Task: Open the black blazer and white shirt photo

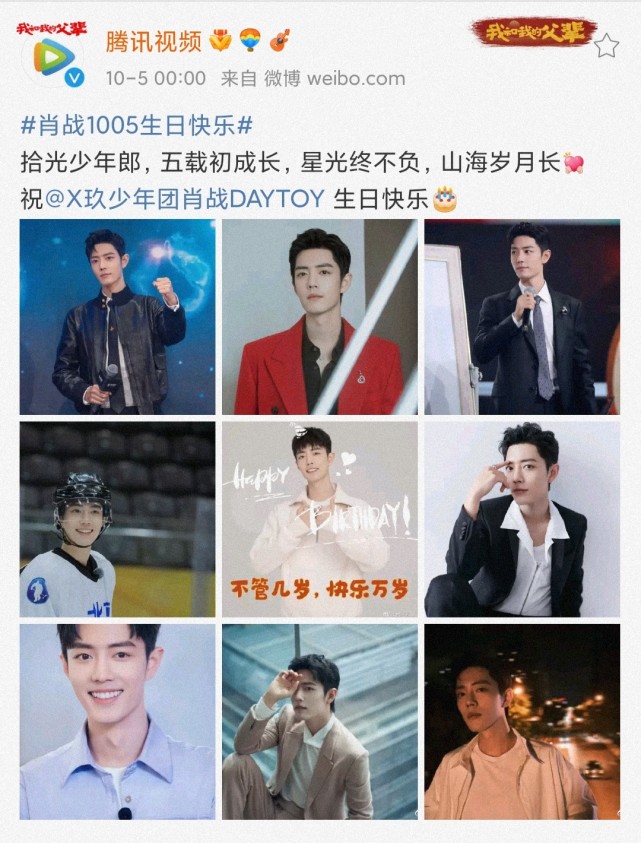Action: coord(522,518)
